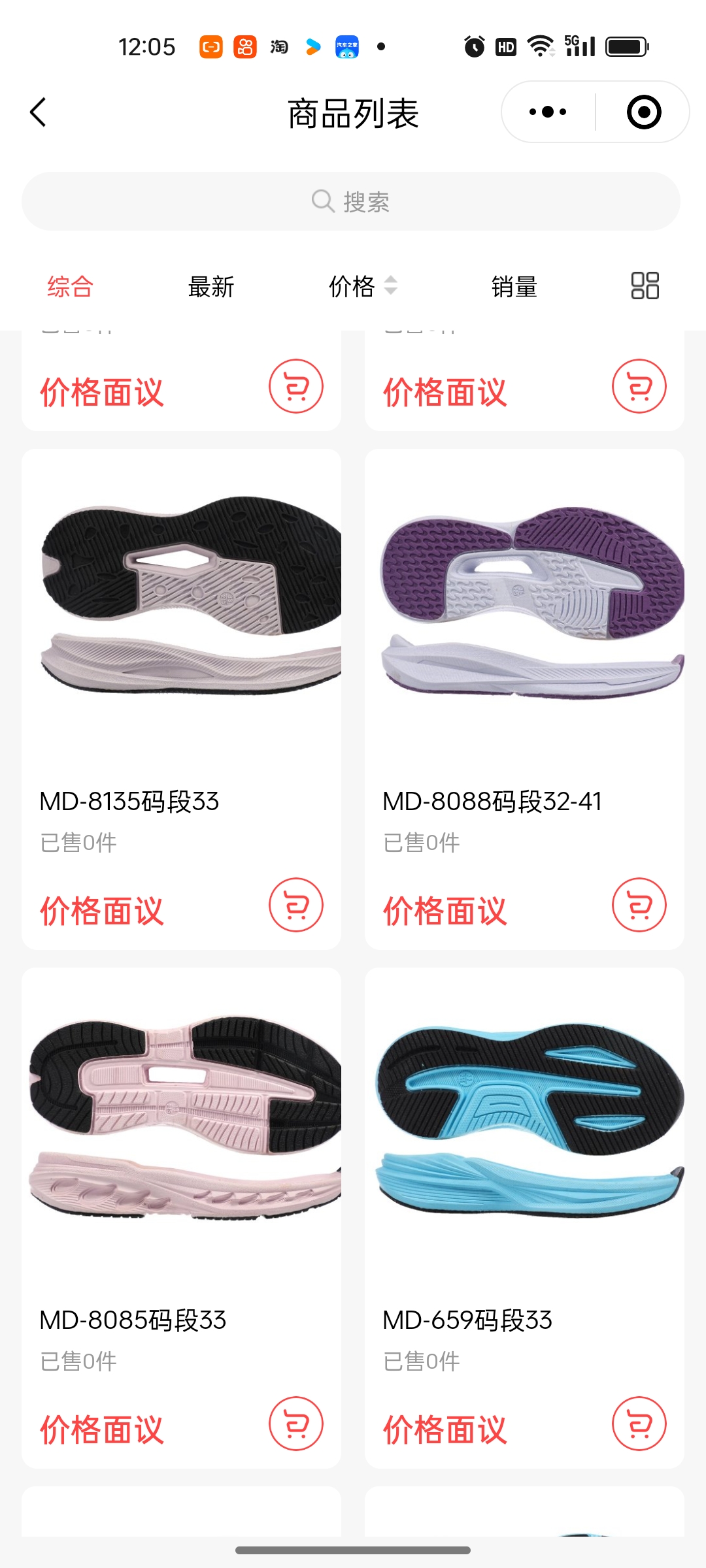Image resolution: width=706 pixels, height=1568 pixels.
Task: Sort products by 销量
Action: (x=514, y=286)
